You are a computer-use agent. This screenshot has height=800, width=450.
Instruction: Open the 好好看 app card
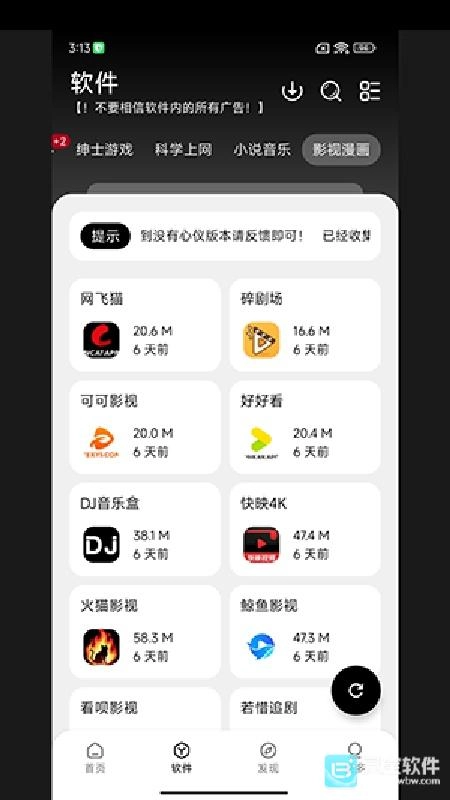(305, 428)
